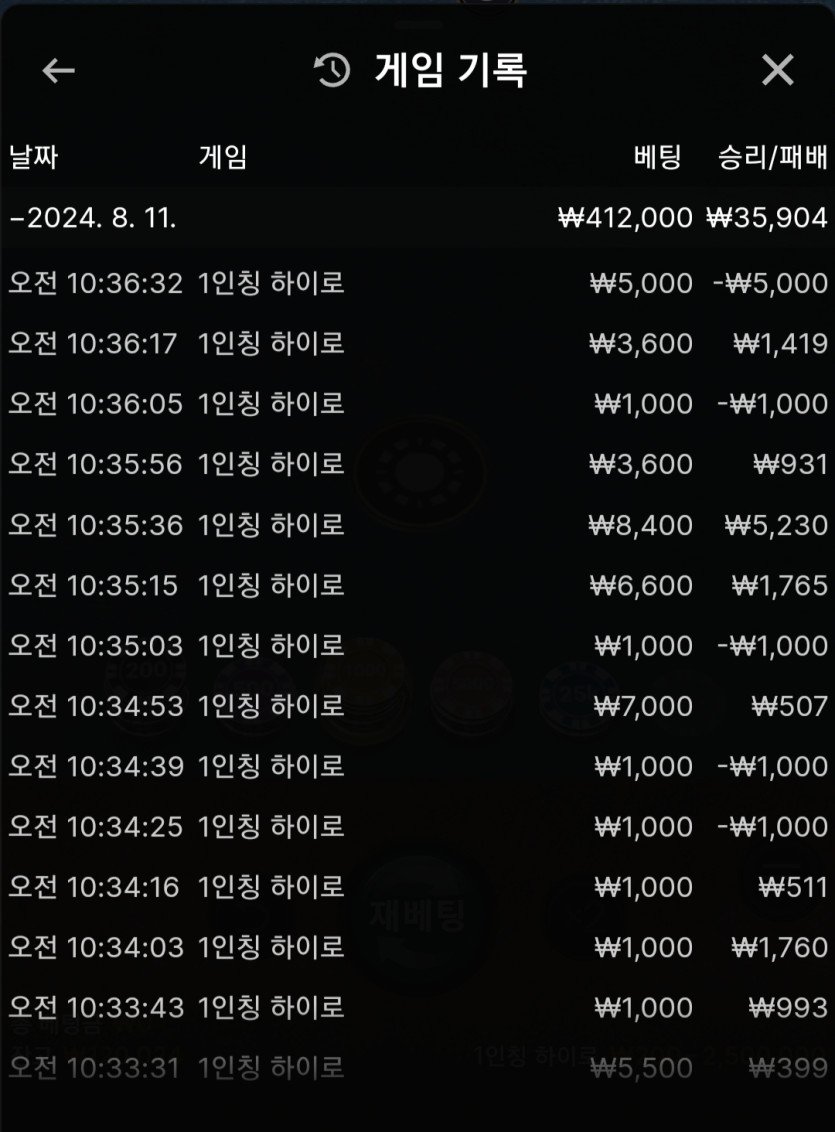Collapse the 2024. 8. 11. date group
This screenshot has height=1132, width=835.
pos(93,218)
